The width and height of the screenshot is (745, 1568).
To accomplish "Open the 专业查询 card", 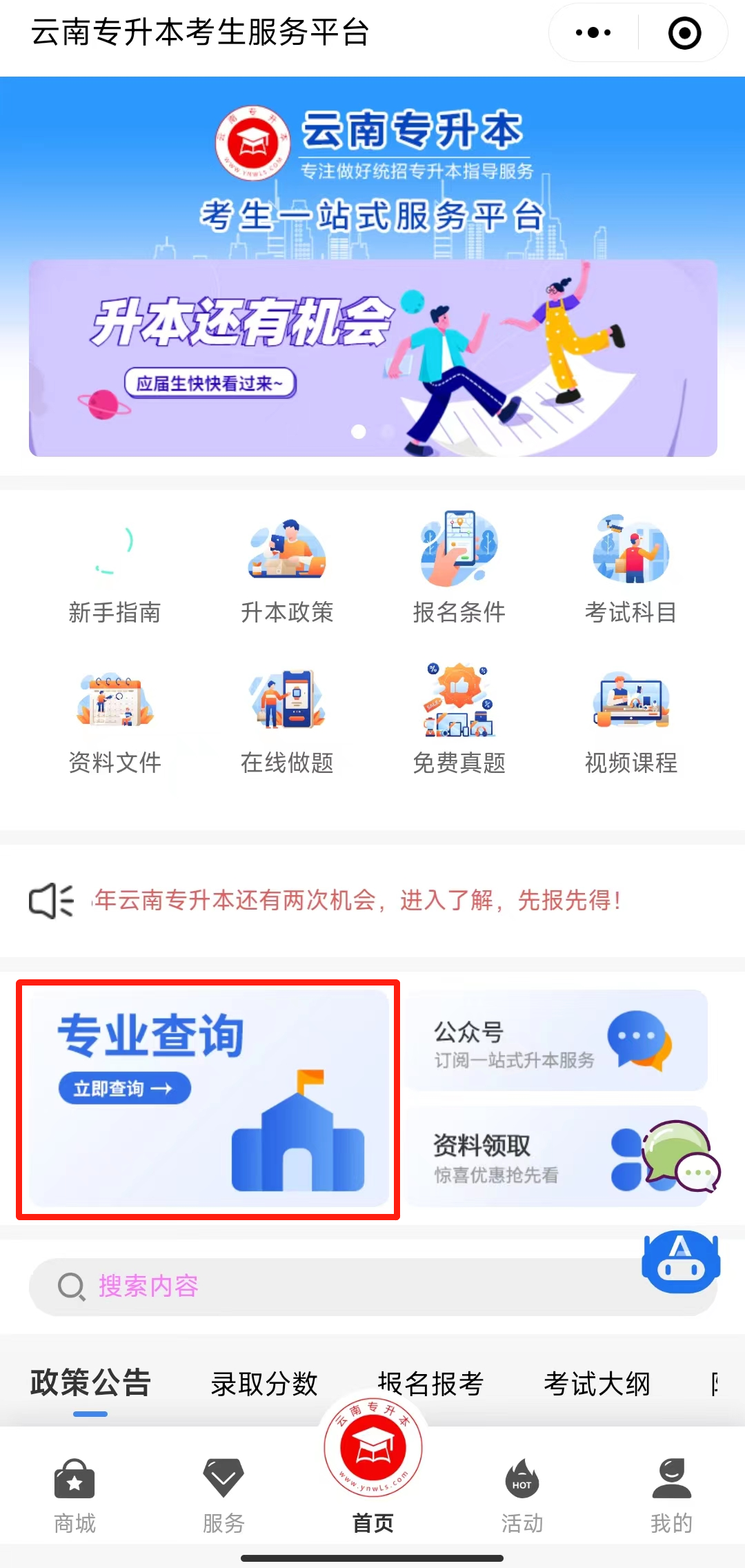I will click(208, 1099).
